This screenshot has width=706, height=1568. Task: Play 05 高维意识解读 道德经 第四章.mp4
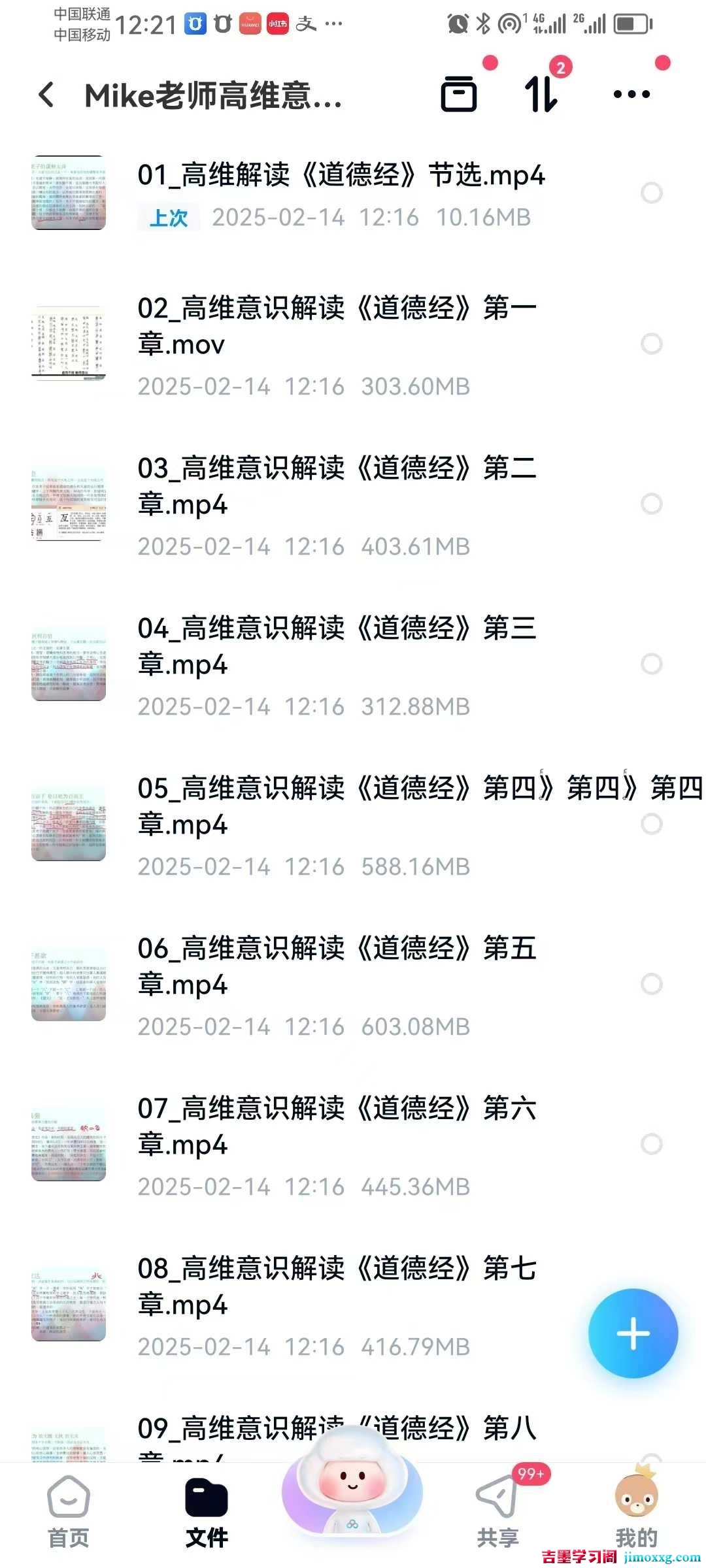(327, 807)
